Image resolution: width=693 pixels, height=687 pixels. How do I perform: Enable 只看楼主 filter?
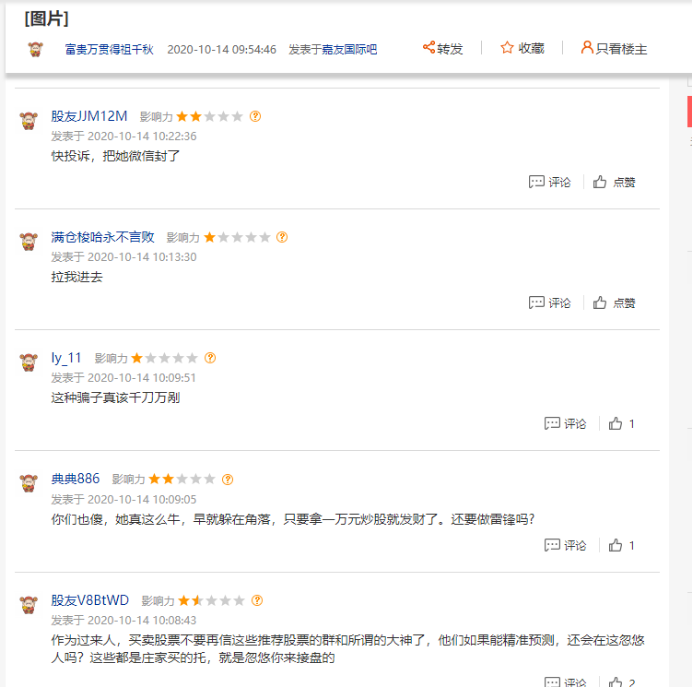pos(614,48)
